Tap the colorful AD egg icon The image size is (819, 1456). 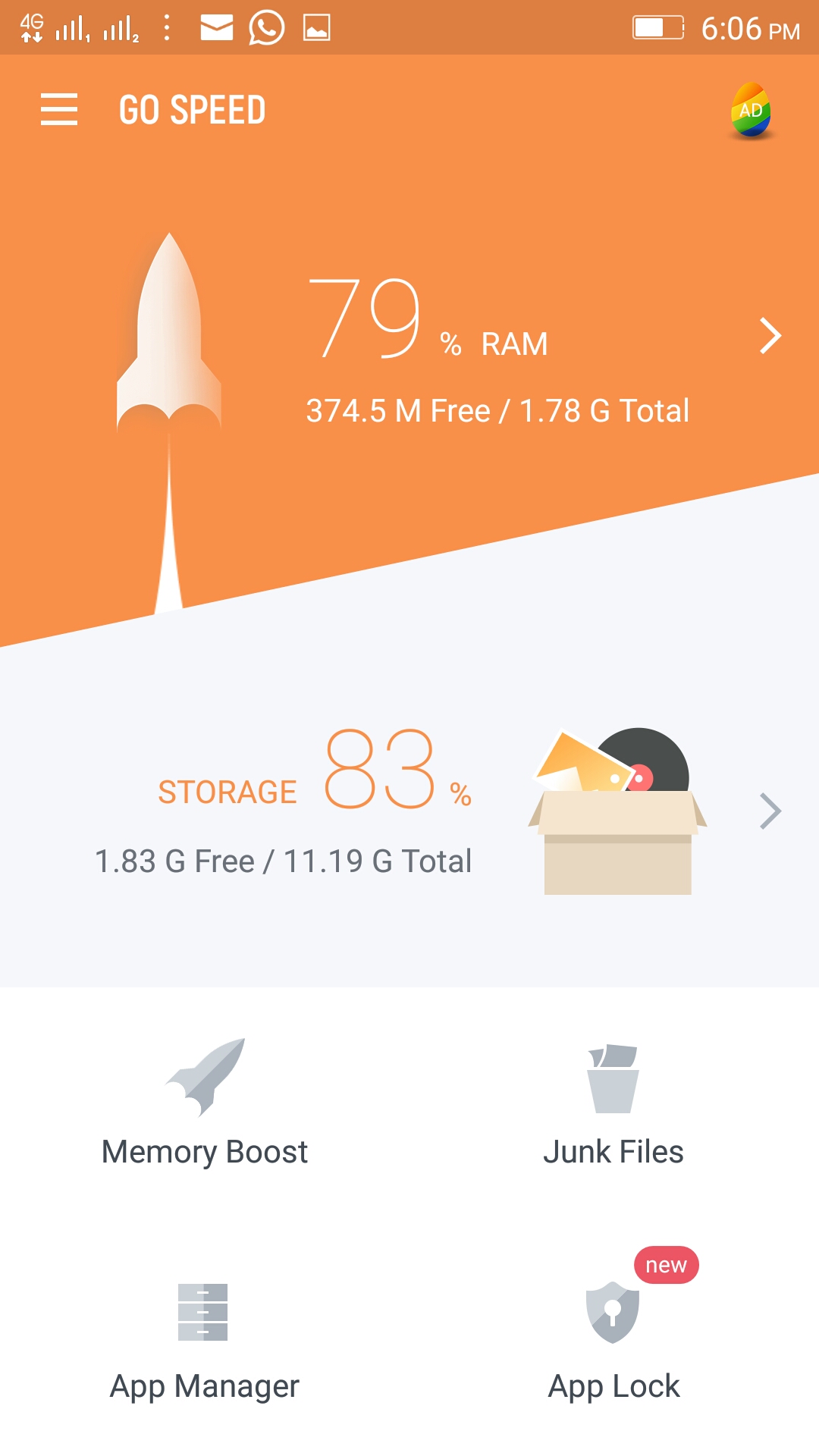point(751,111)
